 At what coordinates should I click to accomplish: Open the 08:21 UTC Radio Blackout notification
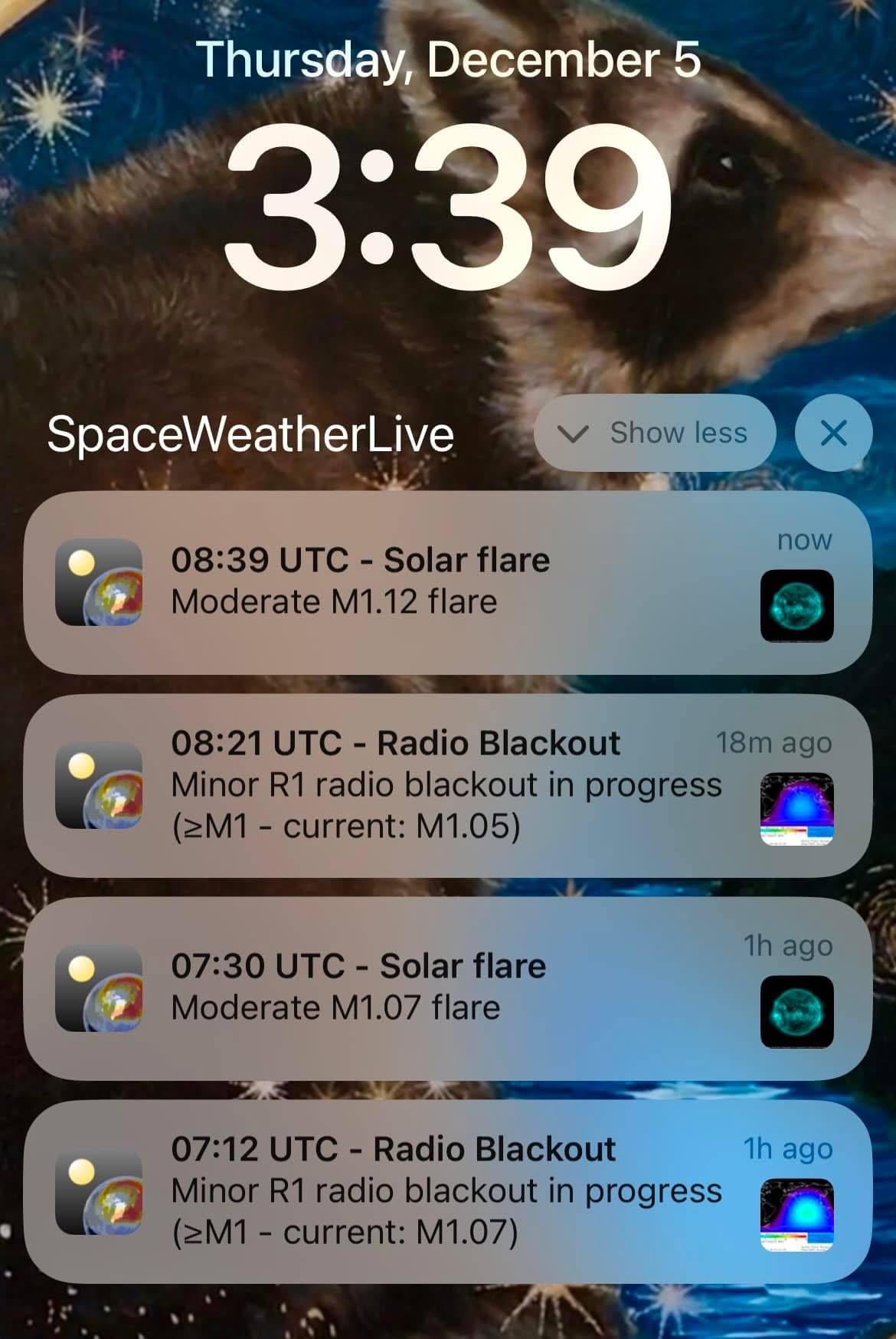(448, 785)
